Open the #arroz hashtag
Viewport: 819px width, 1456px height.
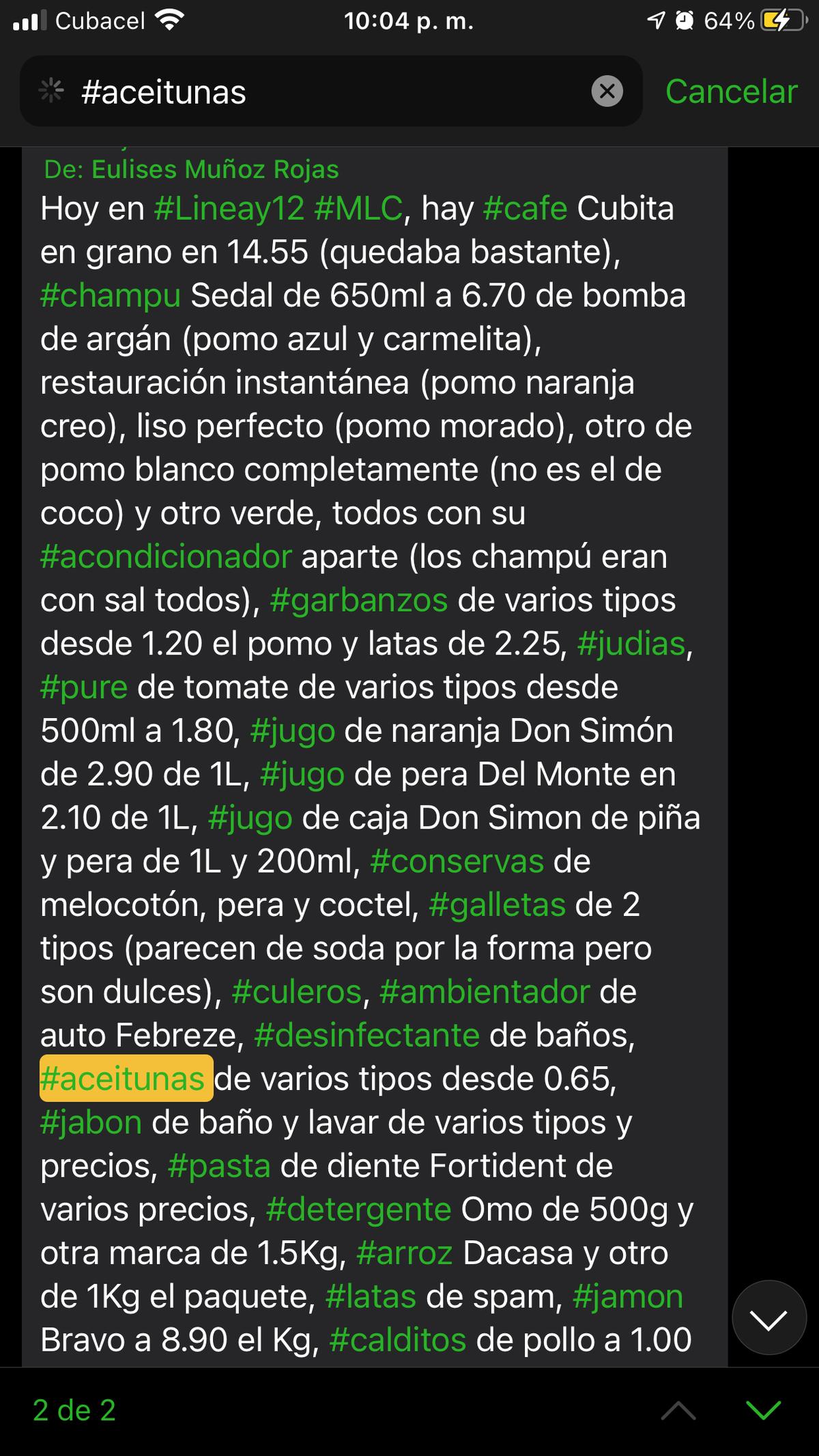pos(405,1253)
